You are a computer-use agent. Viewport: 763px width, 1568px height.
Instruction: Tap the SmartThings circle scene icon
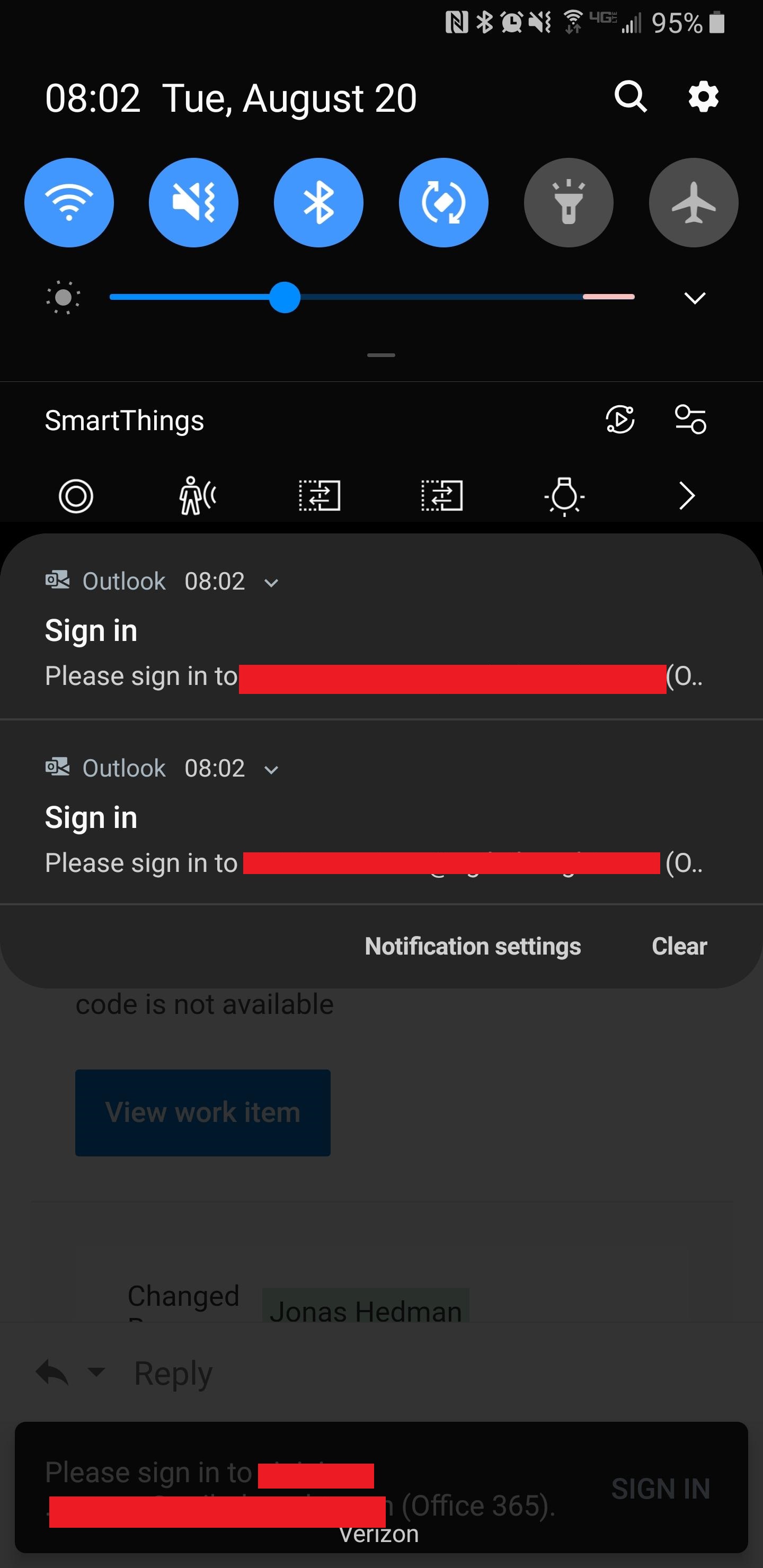[76, 496]
